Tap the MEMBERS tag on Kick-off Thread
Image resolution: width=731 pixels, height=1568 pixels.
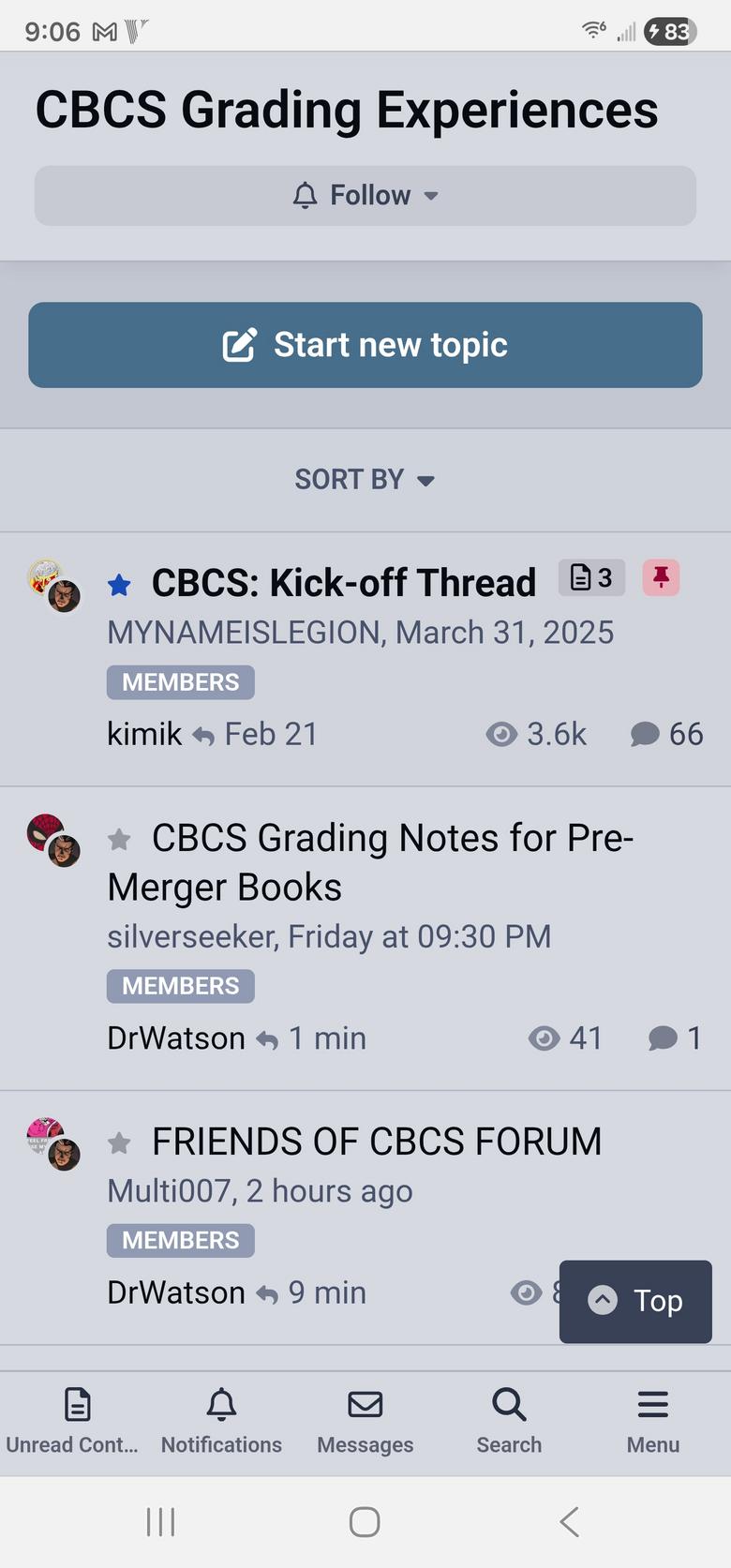coord(181,682)
